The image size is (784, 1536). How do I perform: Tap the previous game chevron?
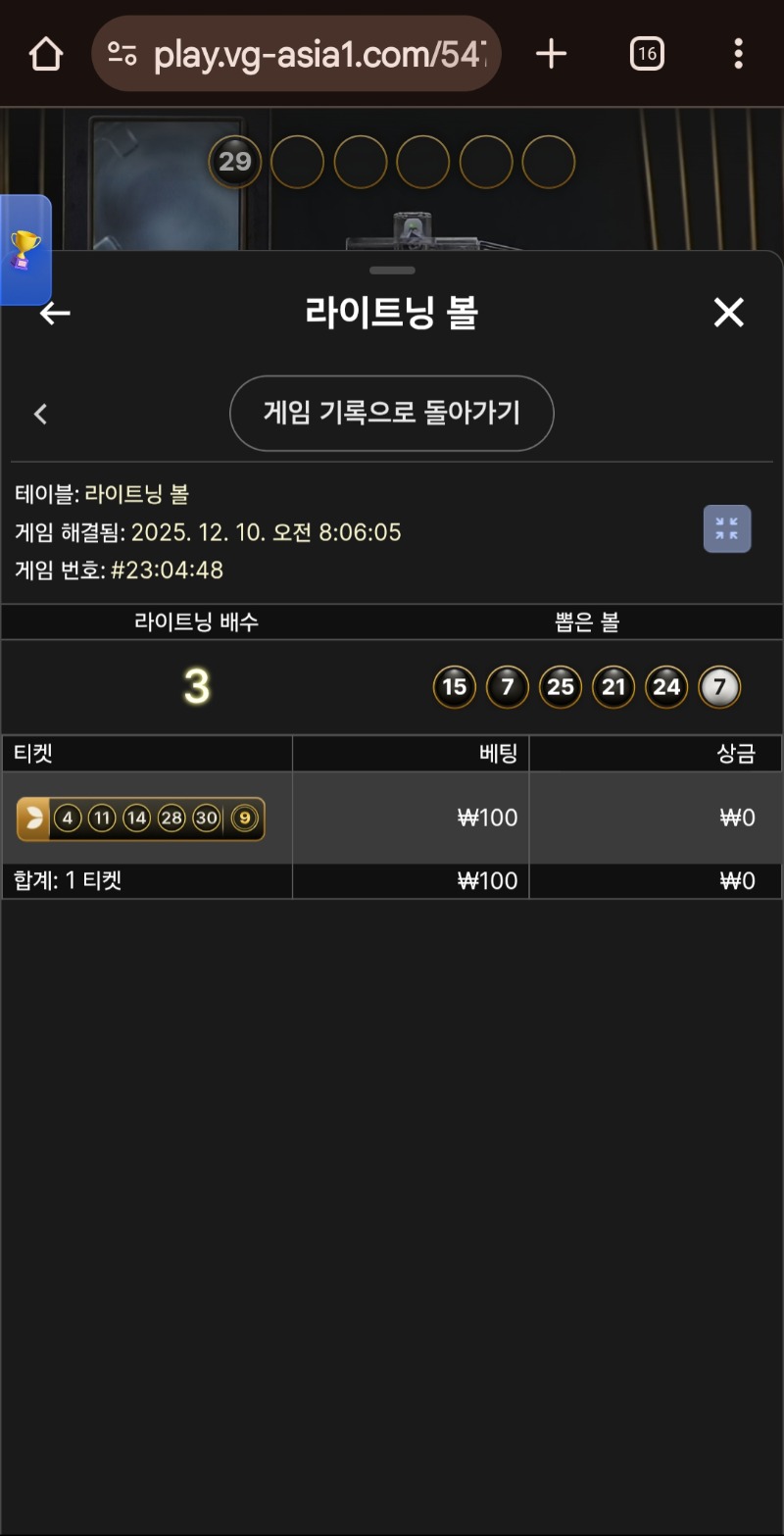point(41,414)
